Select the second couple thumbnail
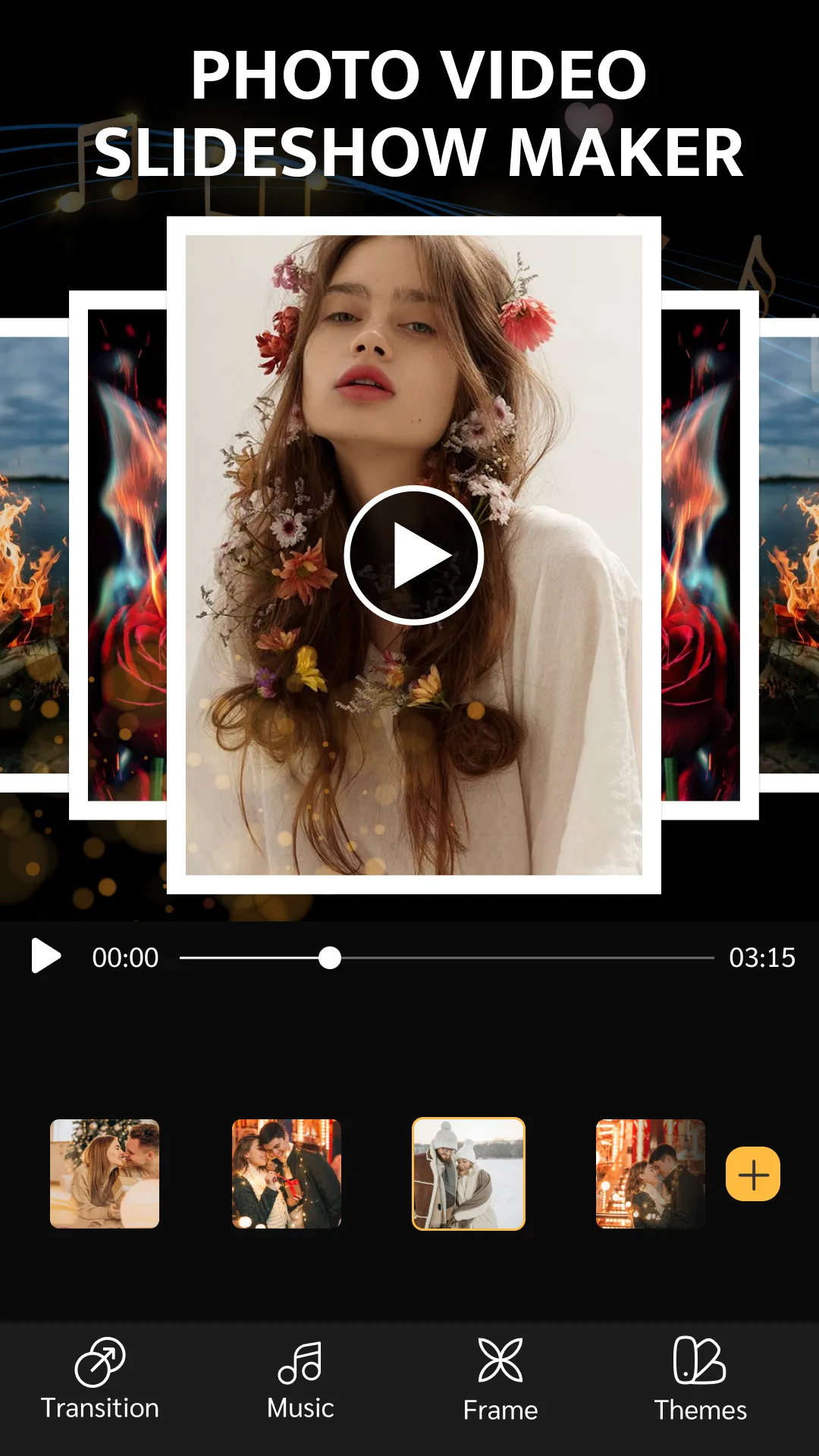 (287, 1174)
